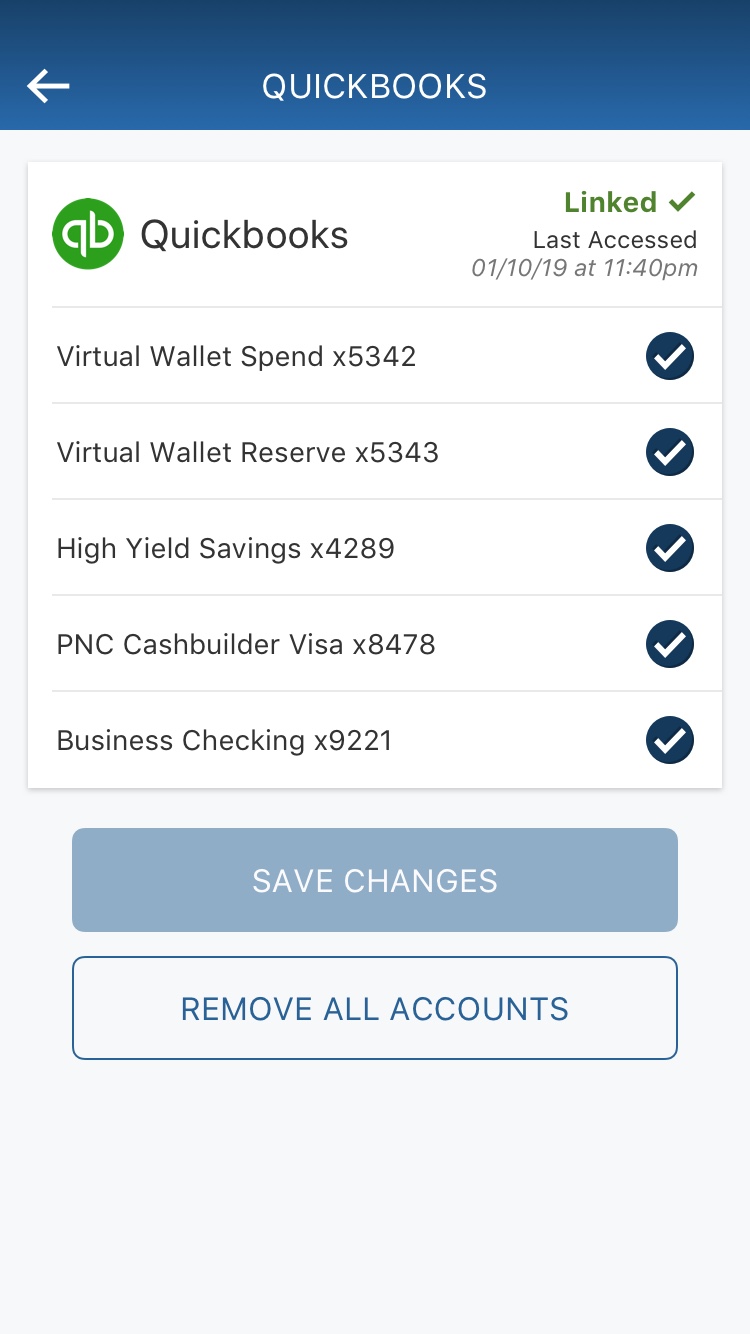Viewport: 750px width, 1334px height.
Task: Uncheck Business Checking x9221
Action: [670, 740]
